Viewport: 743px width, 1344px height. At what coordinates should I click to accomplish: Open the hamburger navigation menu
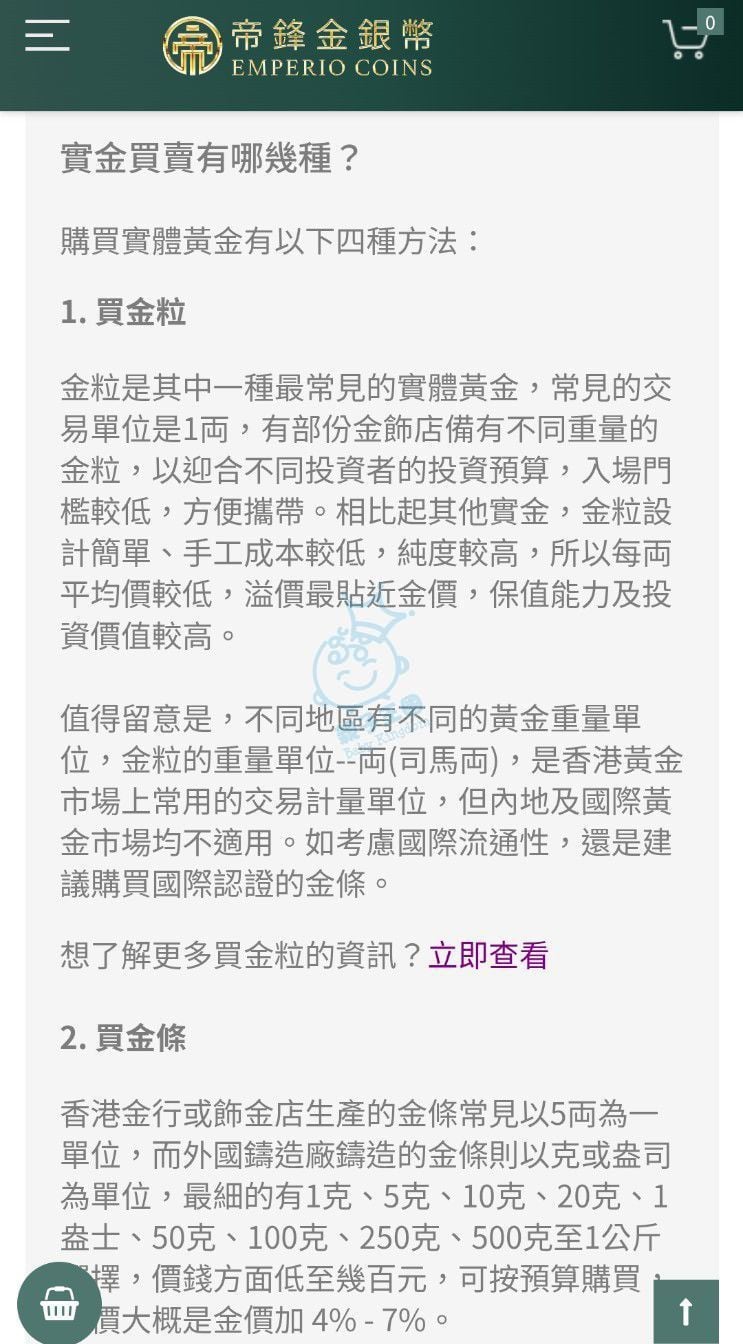[47, 35]
